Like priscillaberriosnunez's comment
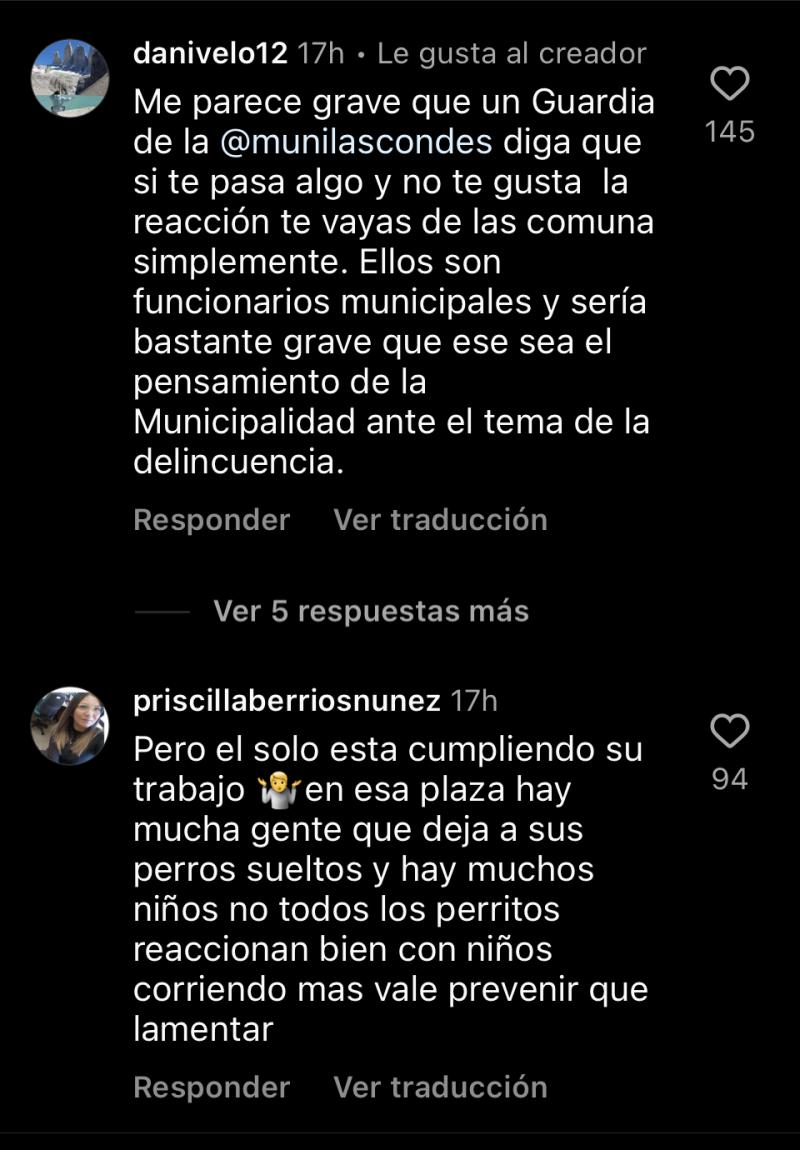800x1150 pixels. point(730,732)
